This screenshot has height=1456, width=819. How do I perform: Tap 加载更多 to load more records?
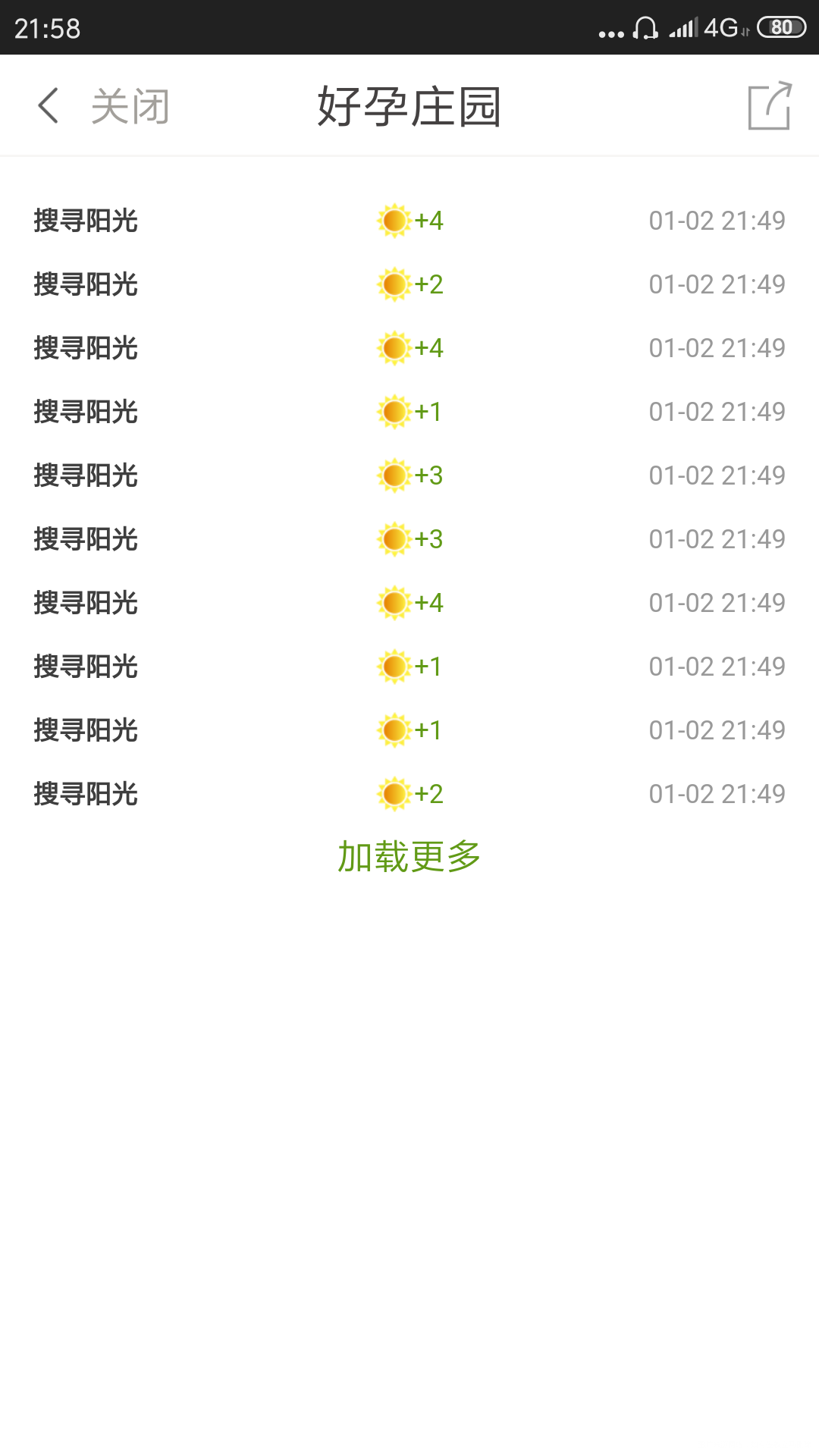coord(409,854)
